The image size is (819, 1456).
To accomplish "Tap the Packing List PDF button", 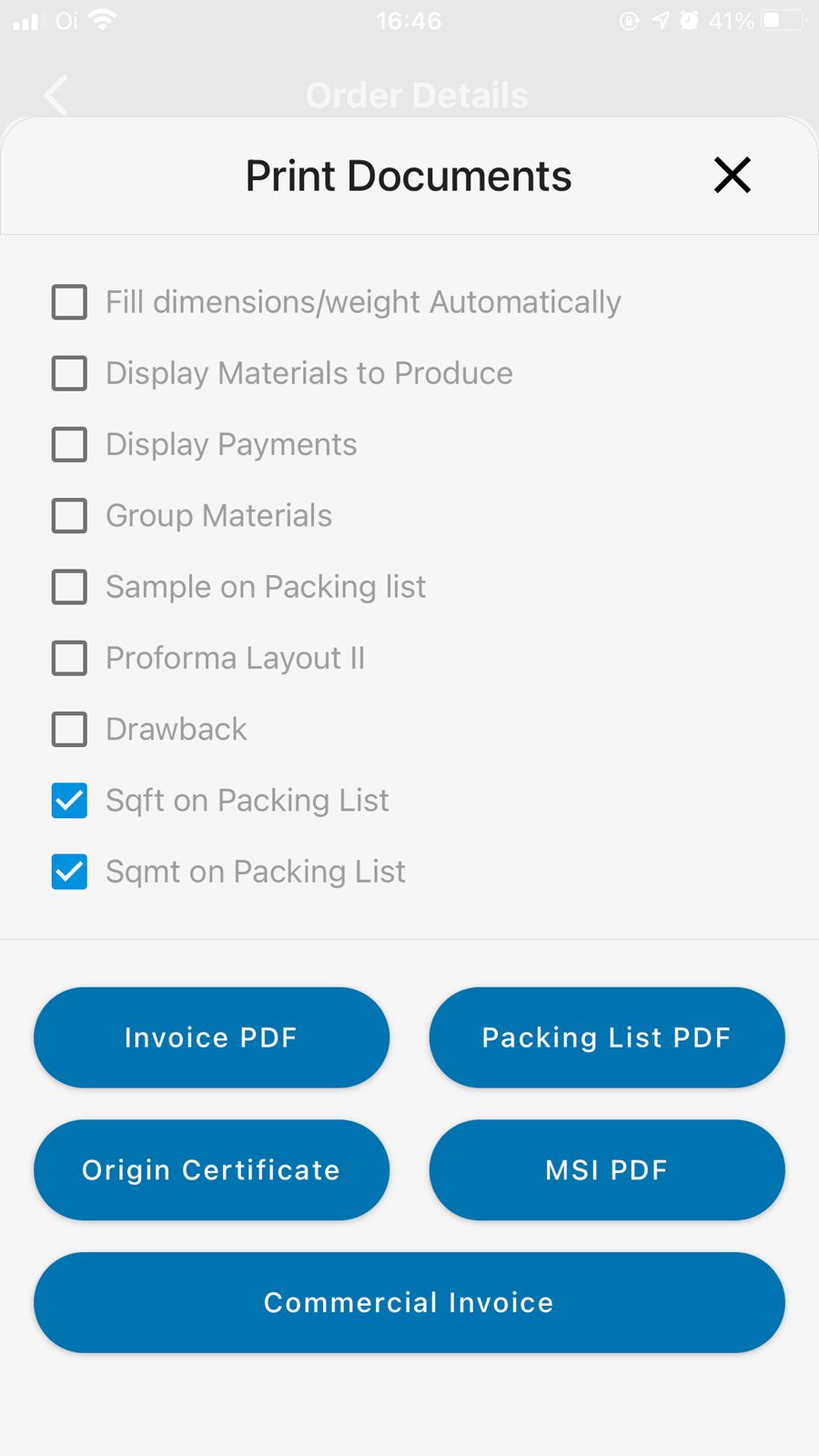I will [607, 1037].
